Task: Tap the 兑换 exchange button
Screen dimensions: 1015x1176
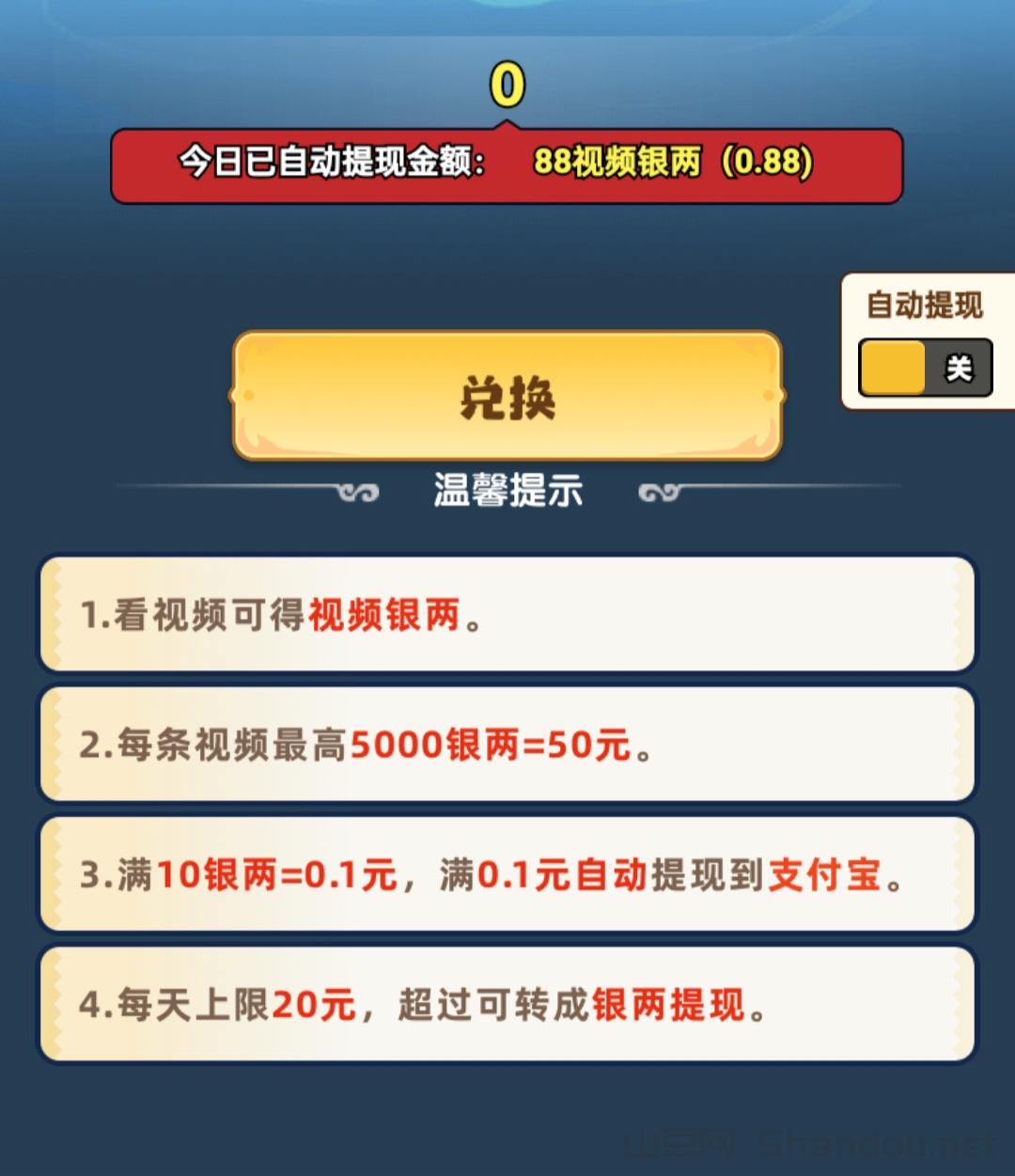Action: 507,397
